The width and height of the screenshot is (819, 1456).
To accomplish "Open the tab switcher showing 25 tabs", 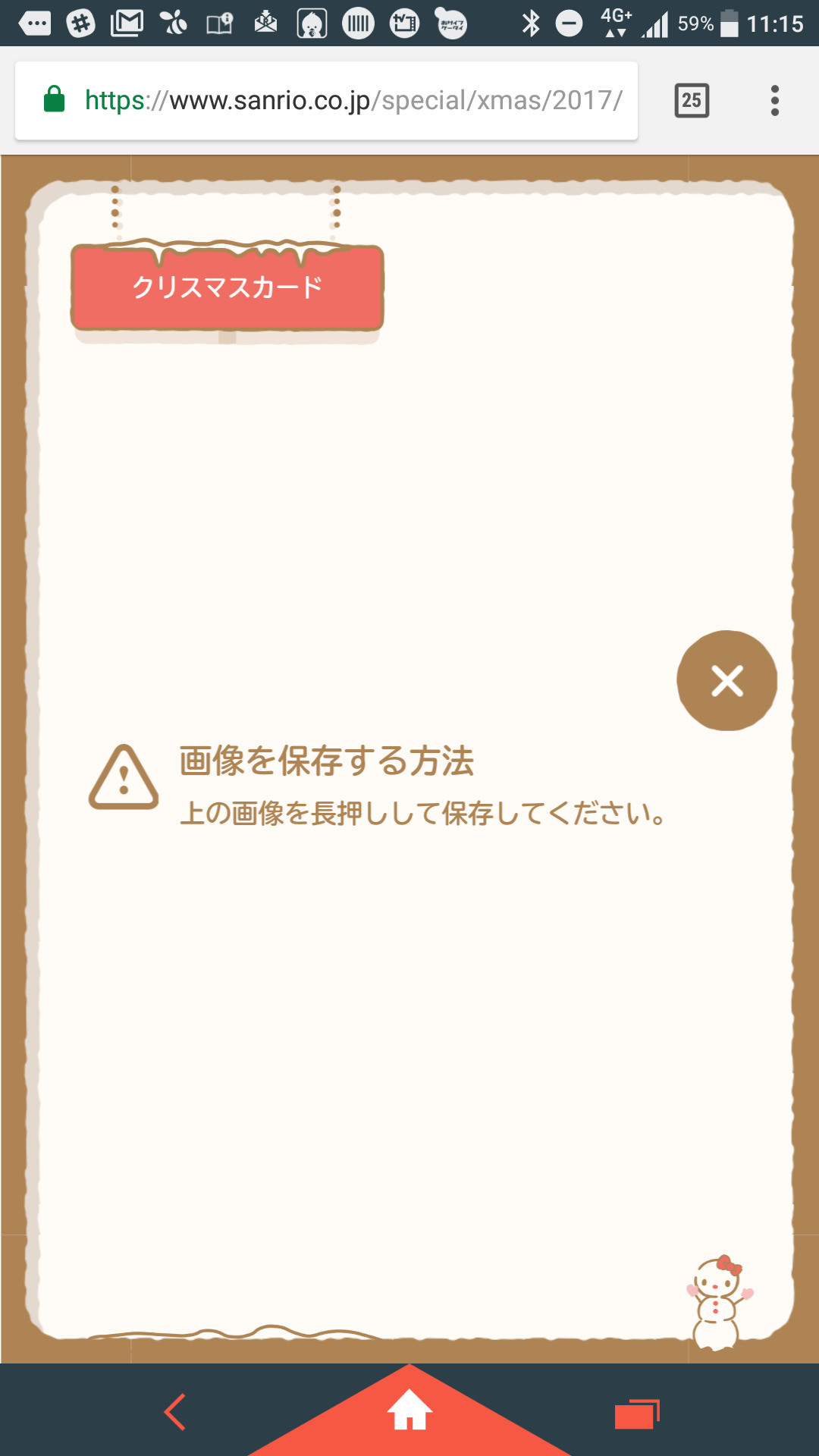I will tap(692, 100).
